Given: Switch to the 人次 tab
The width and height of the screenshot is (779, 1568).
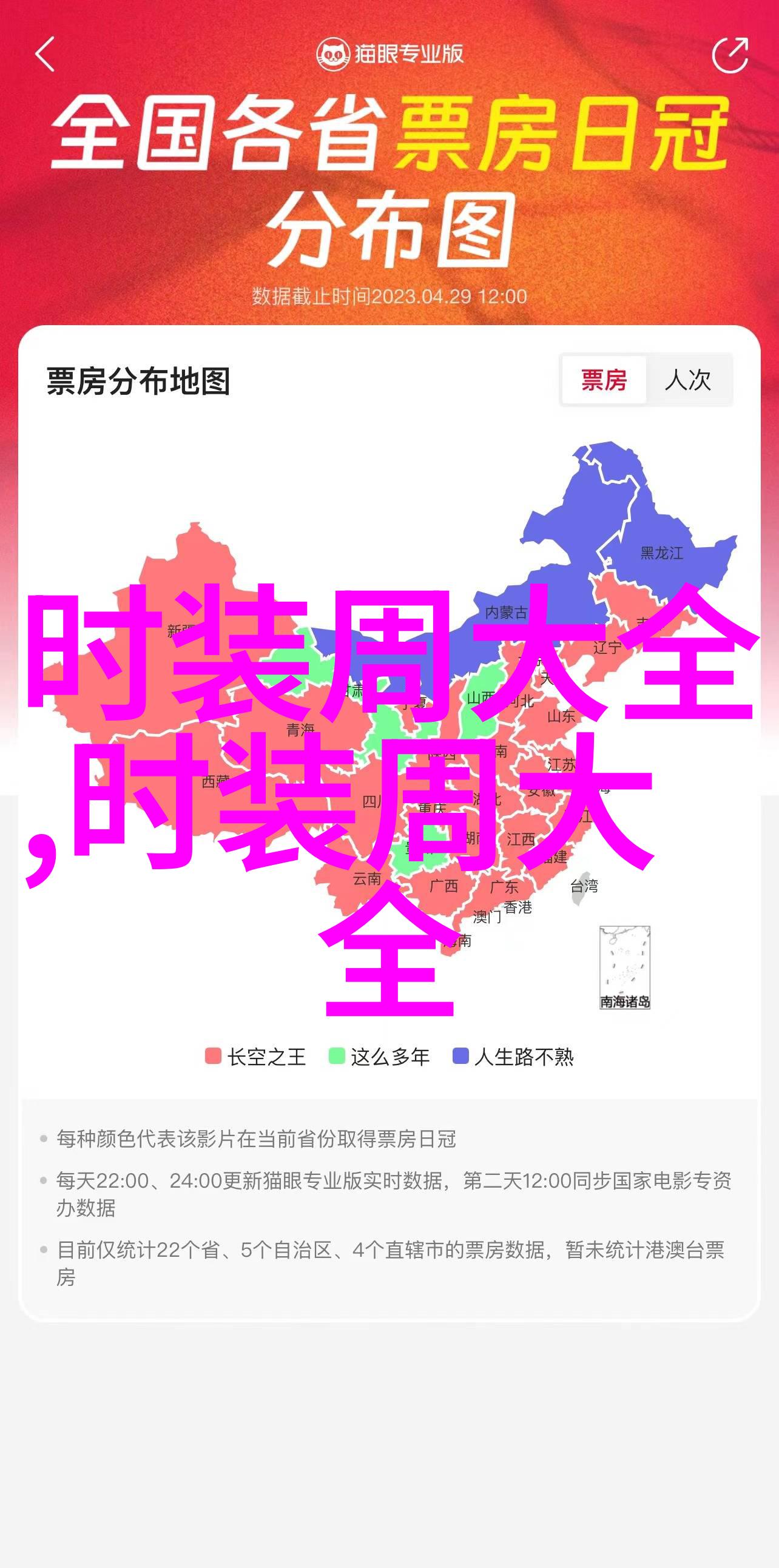Looking at the screenshot, I should pyautogui.click(x=689, y=380).
